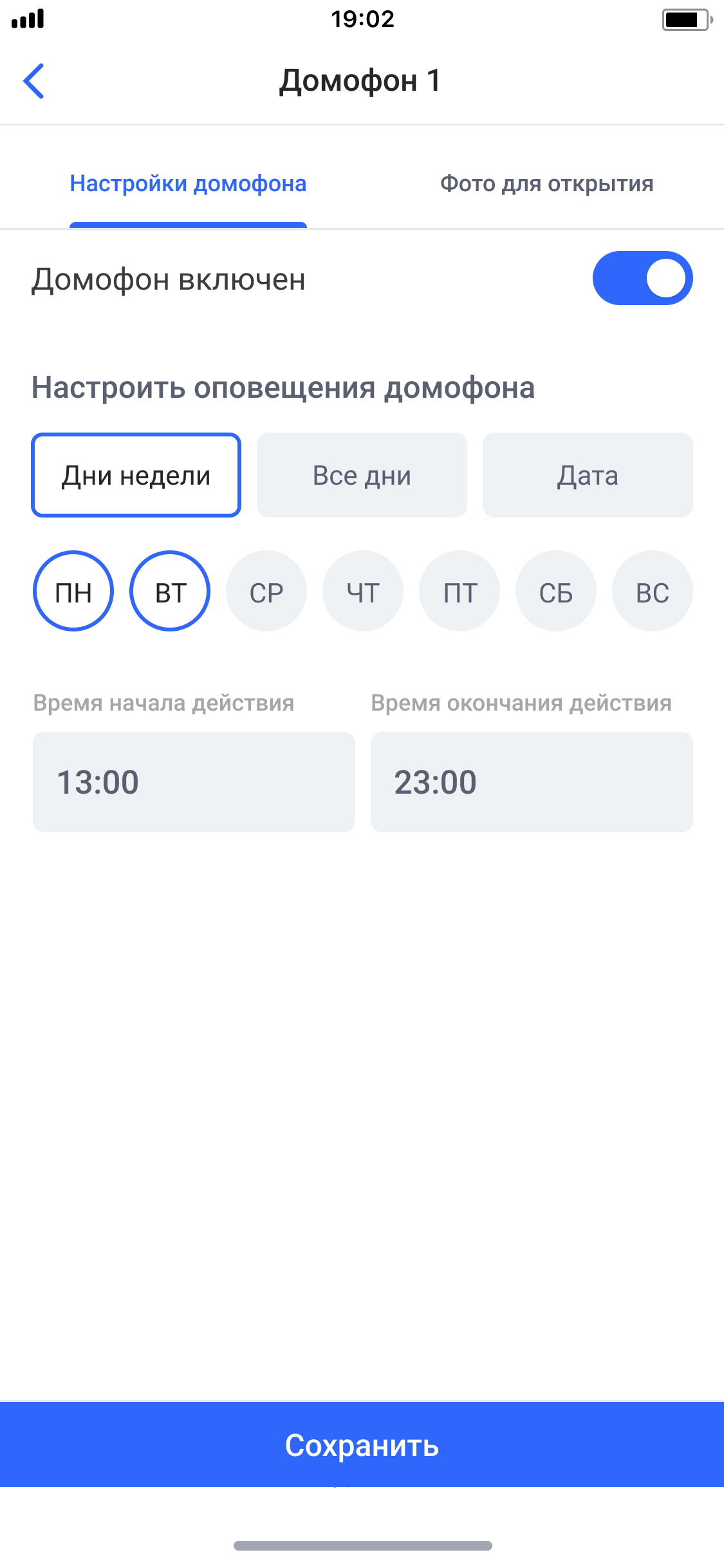
Task: Deselect the ВТ day
Action: [170, 591]
